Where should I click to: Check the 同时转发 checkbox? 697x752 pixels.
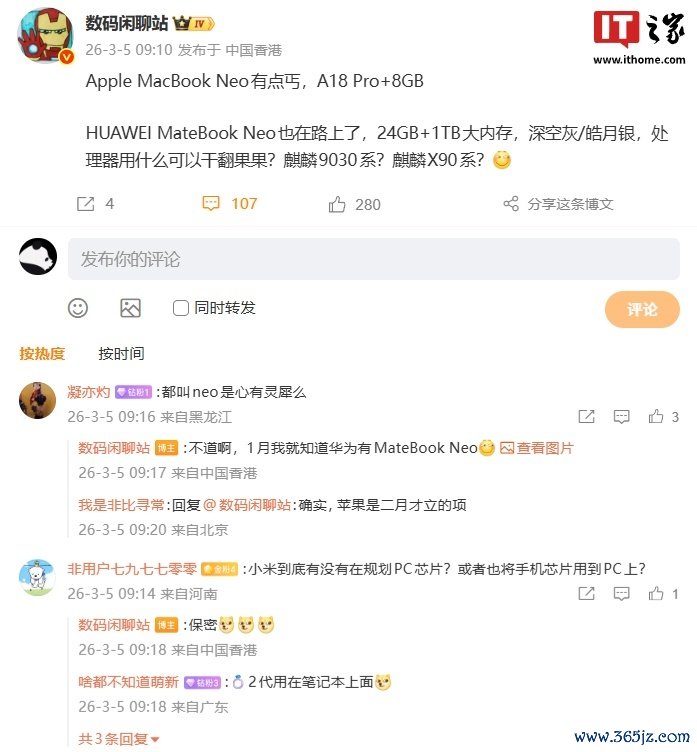click(x=181, y=308)
